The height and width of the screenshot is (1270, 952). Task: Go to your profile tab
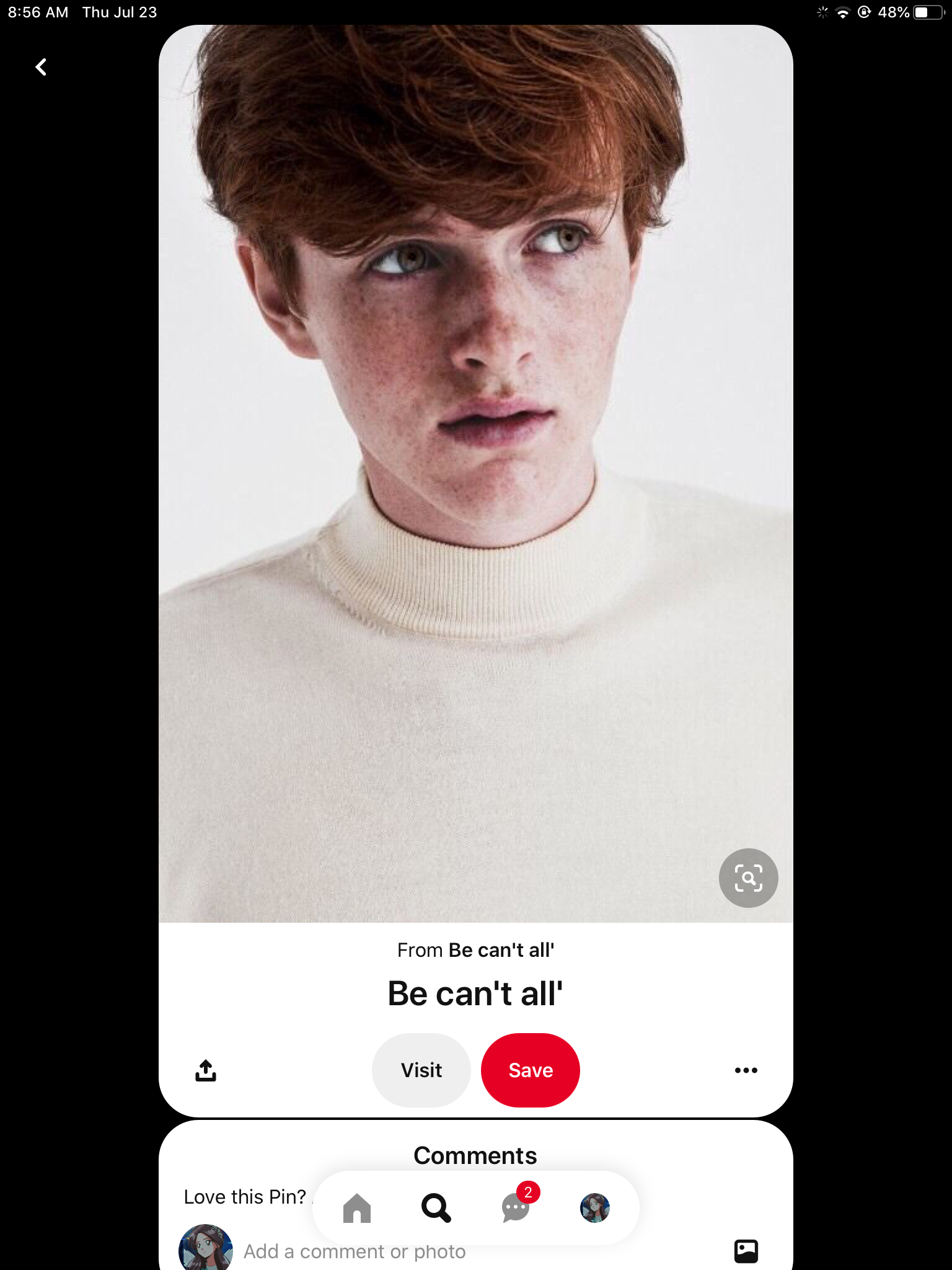(595, 1208)
